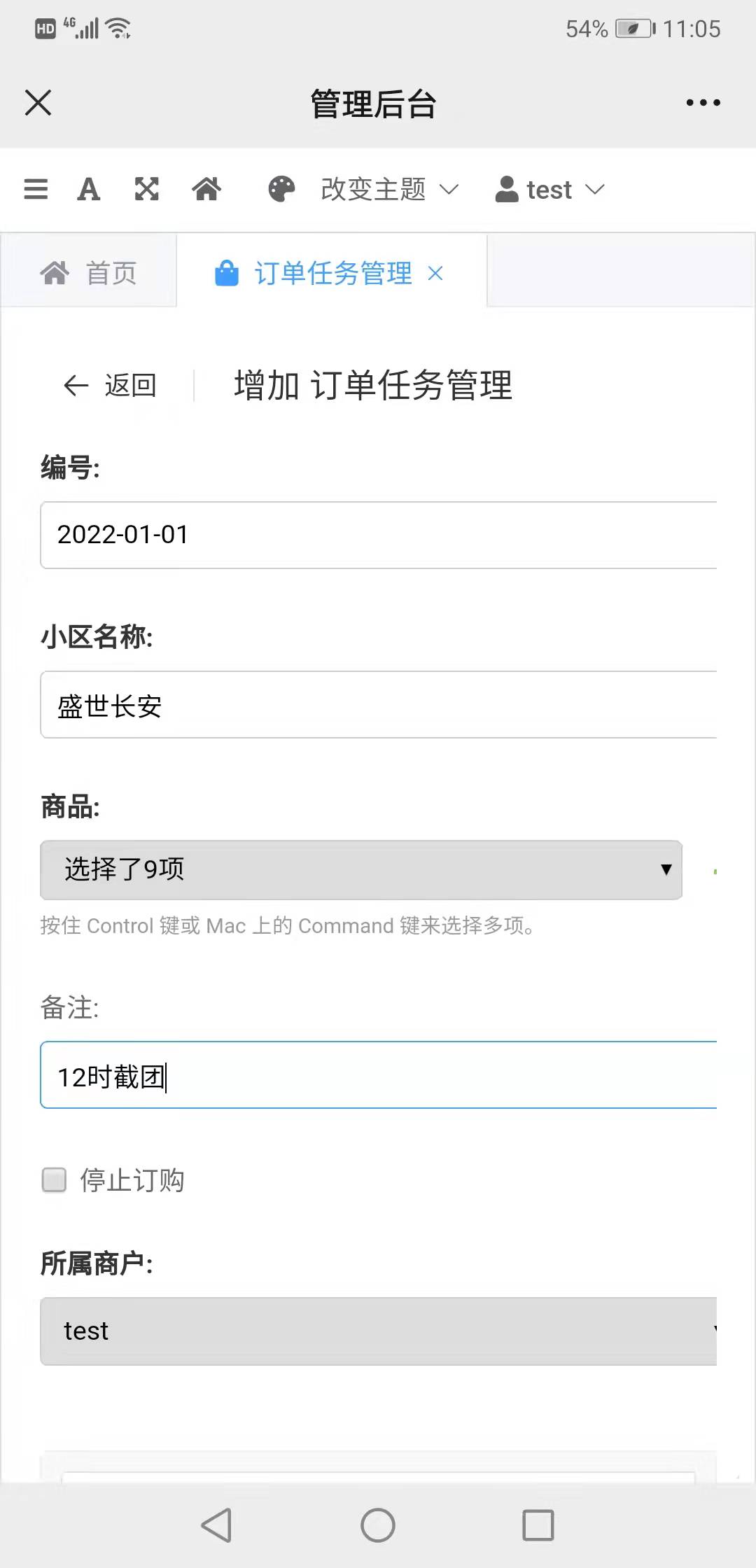Viewport: 756px width, 1568px height.
Task: Check the 停止订购 checkbox
Action: click(x=54, y=1179)
